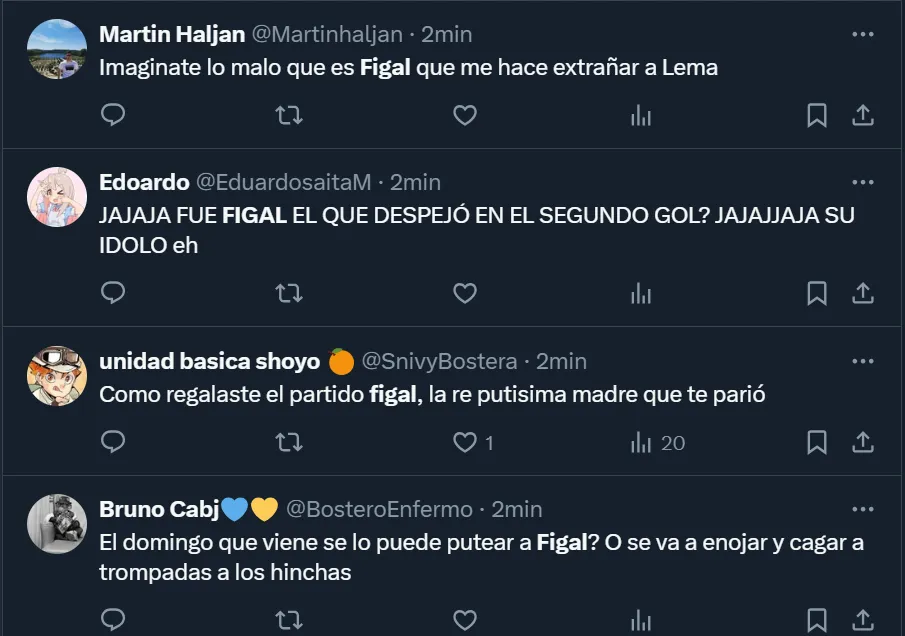The height and width of the screenshot is (636, 905).
Task: Like unidad basica shoyo's tweet
Action: [x=465, y=442]
